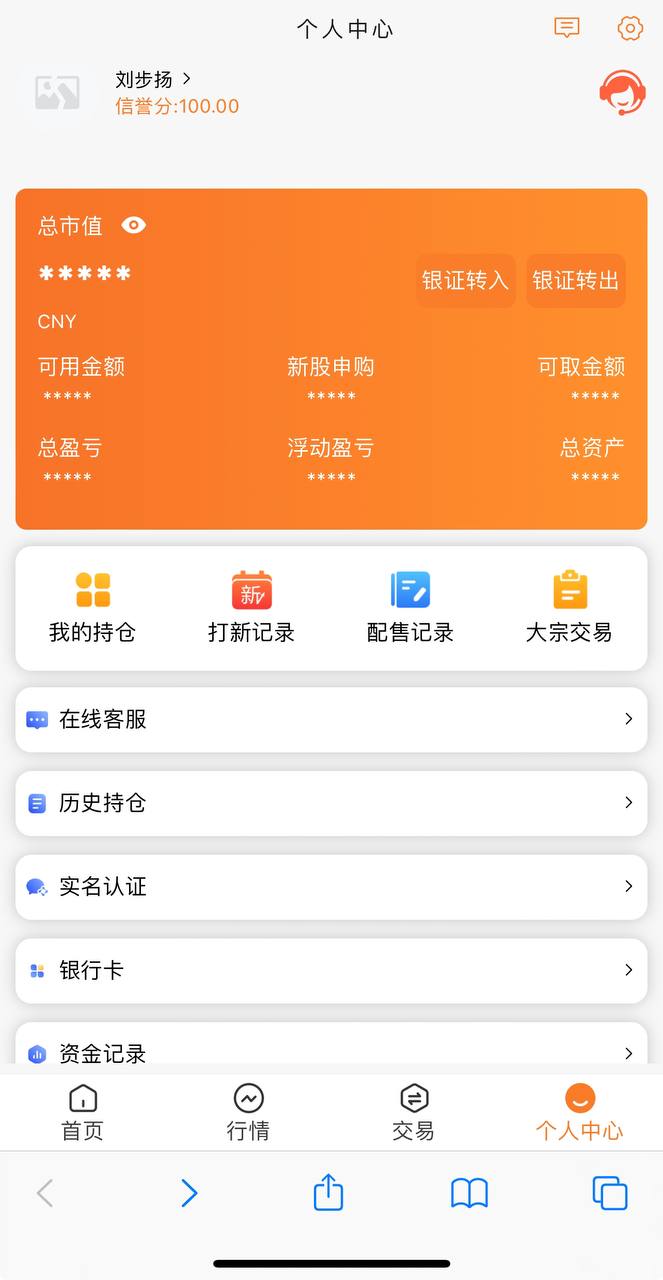Image resolution: width=663 pixels, height=1280 pixels.
Task: Open the 历史持仓 row
Action: [331, 803]
